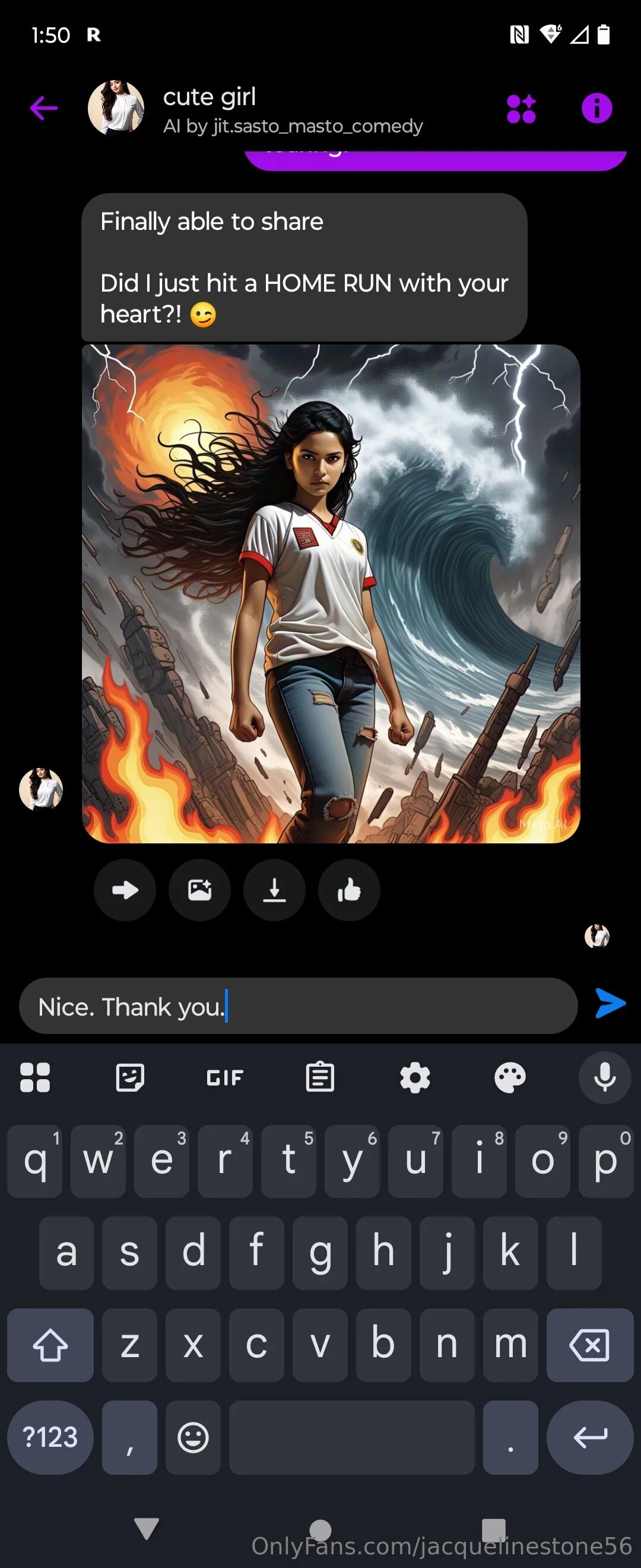Open the generated storm image
Viewport: 641px width, 1568px height.
click(x=331, y=593)
